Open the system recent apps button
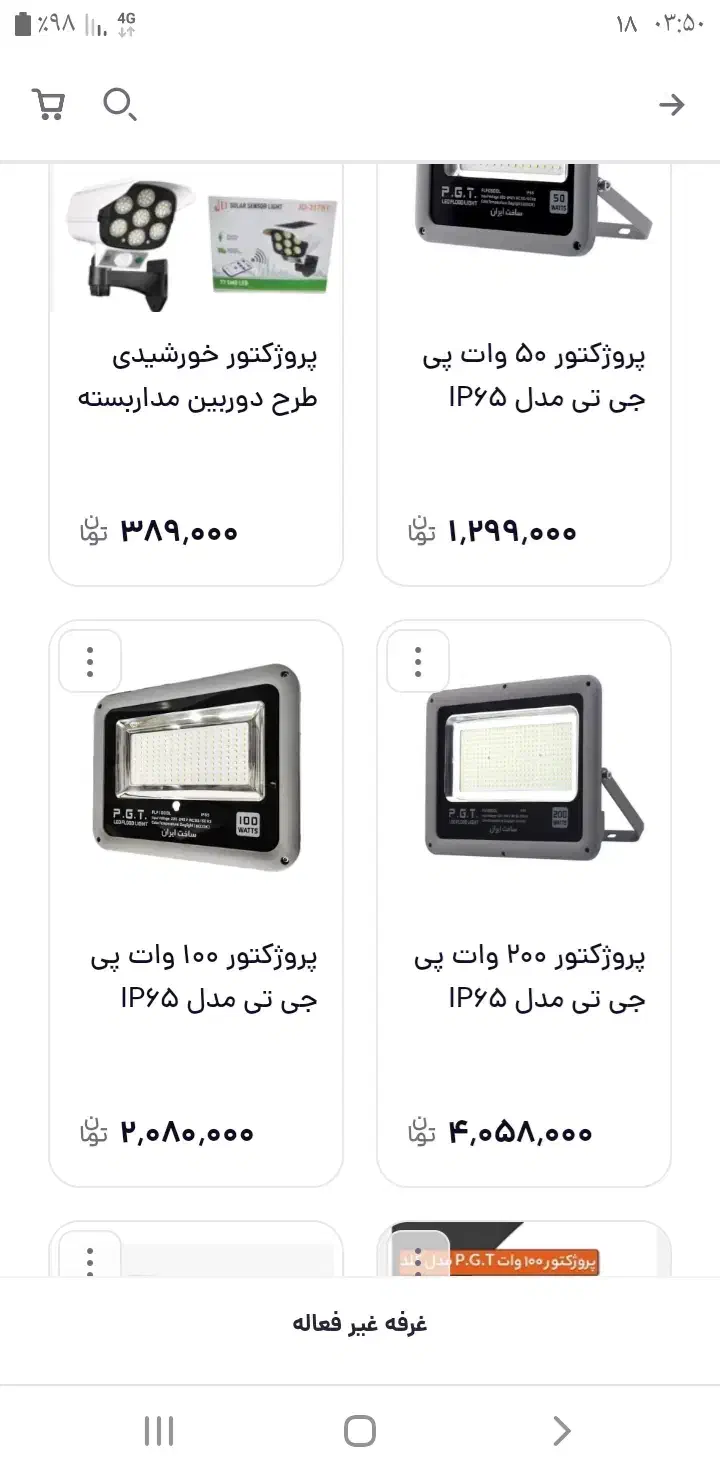 point(159,1431)
